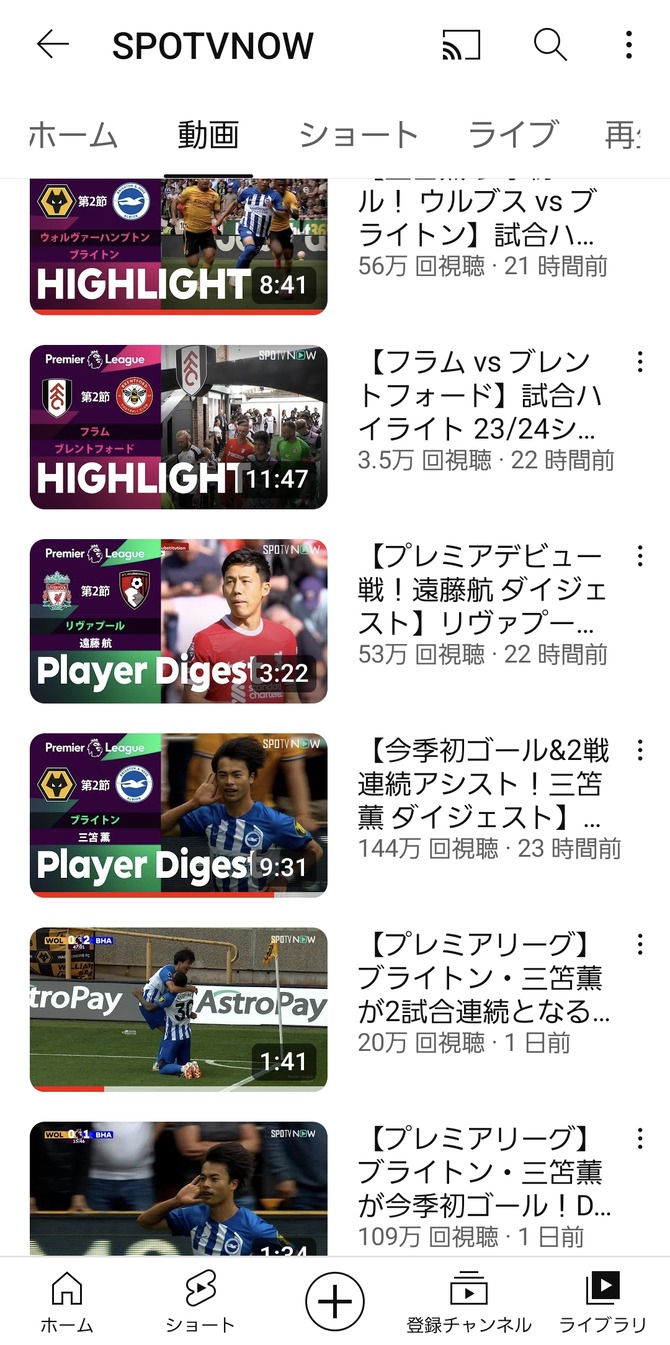Switch to the ショート channel tab

pos(358,134)
